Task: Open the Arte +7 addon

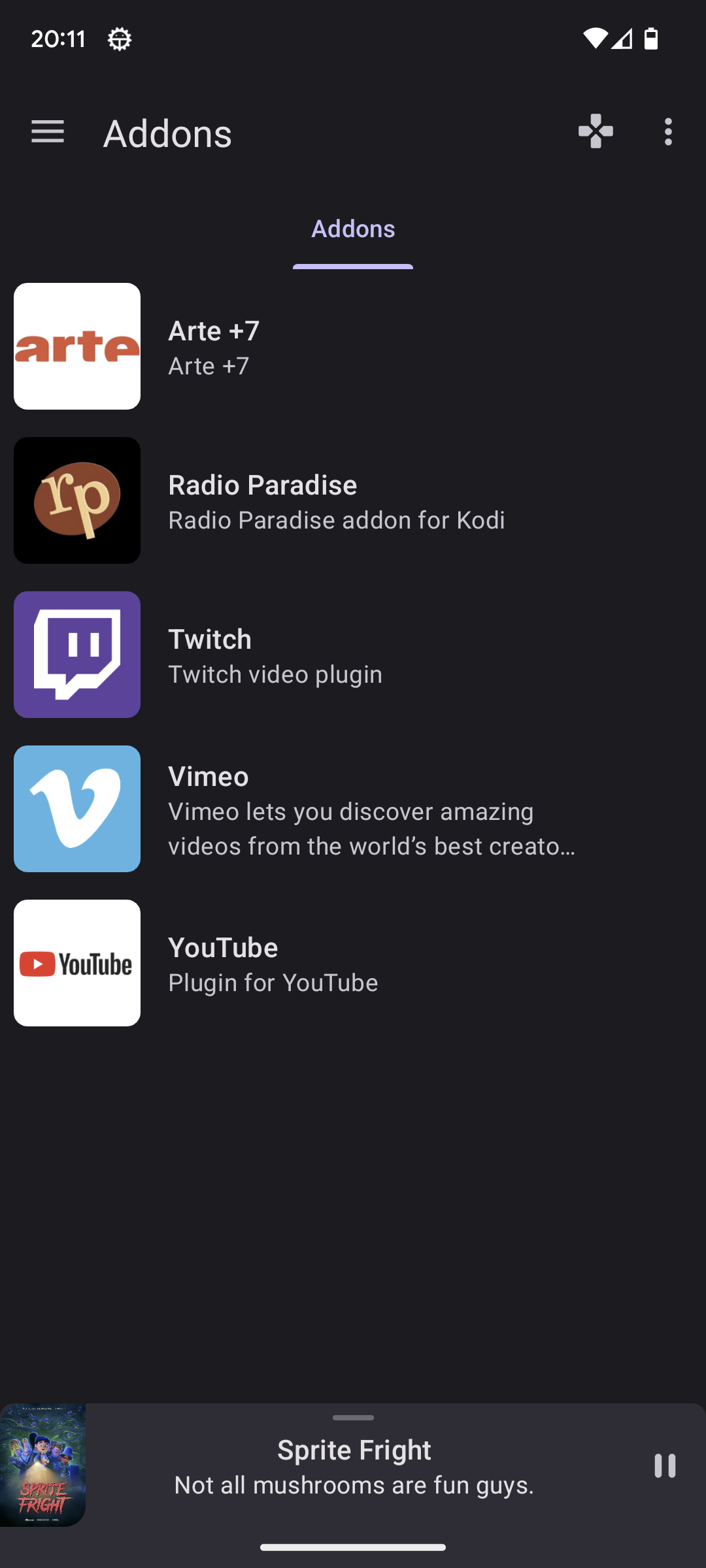Action: [x=353, y=346]
